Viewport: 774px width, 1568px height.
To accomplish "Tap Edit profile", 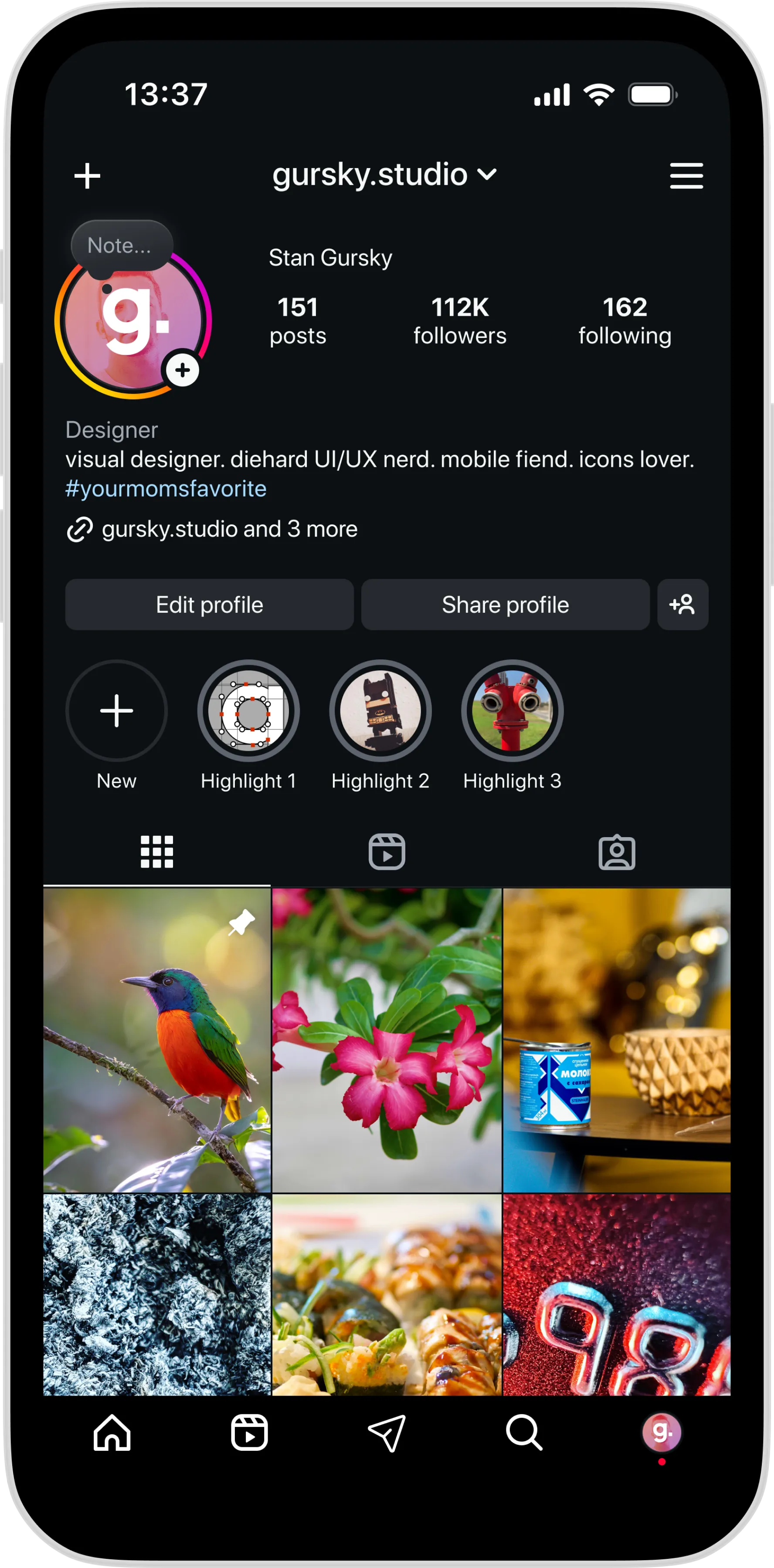I will (210, 605).
